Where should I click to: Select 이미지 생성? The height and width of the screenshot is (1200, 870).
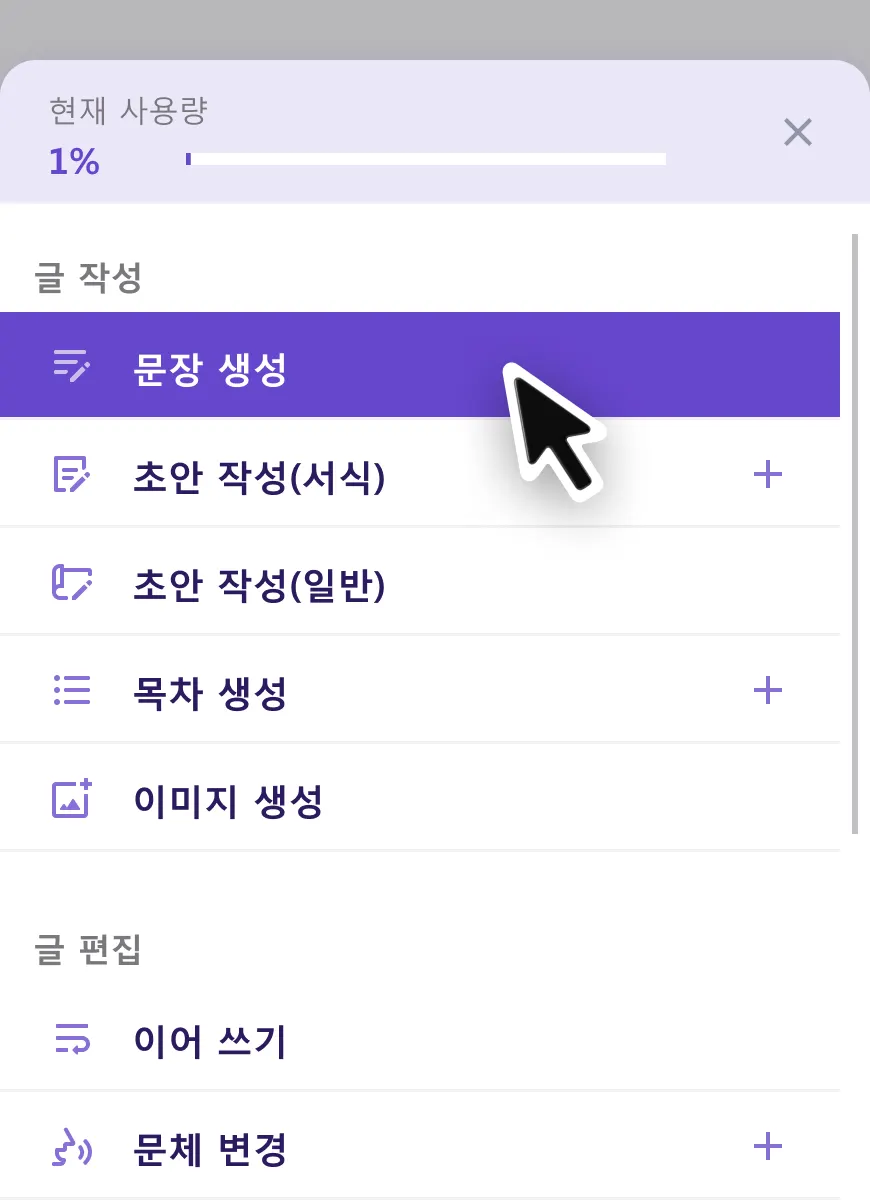tap(228, 800)
